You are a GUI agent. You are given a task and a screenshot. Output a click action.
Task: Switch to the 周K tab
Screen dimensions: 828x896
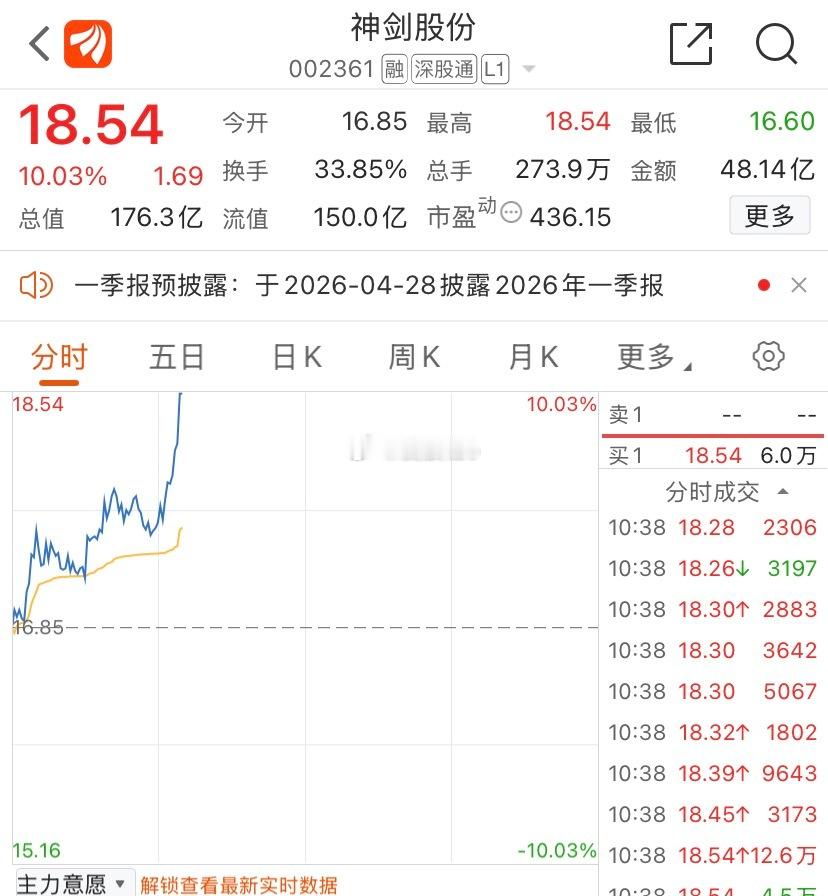pos(412,355)
